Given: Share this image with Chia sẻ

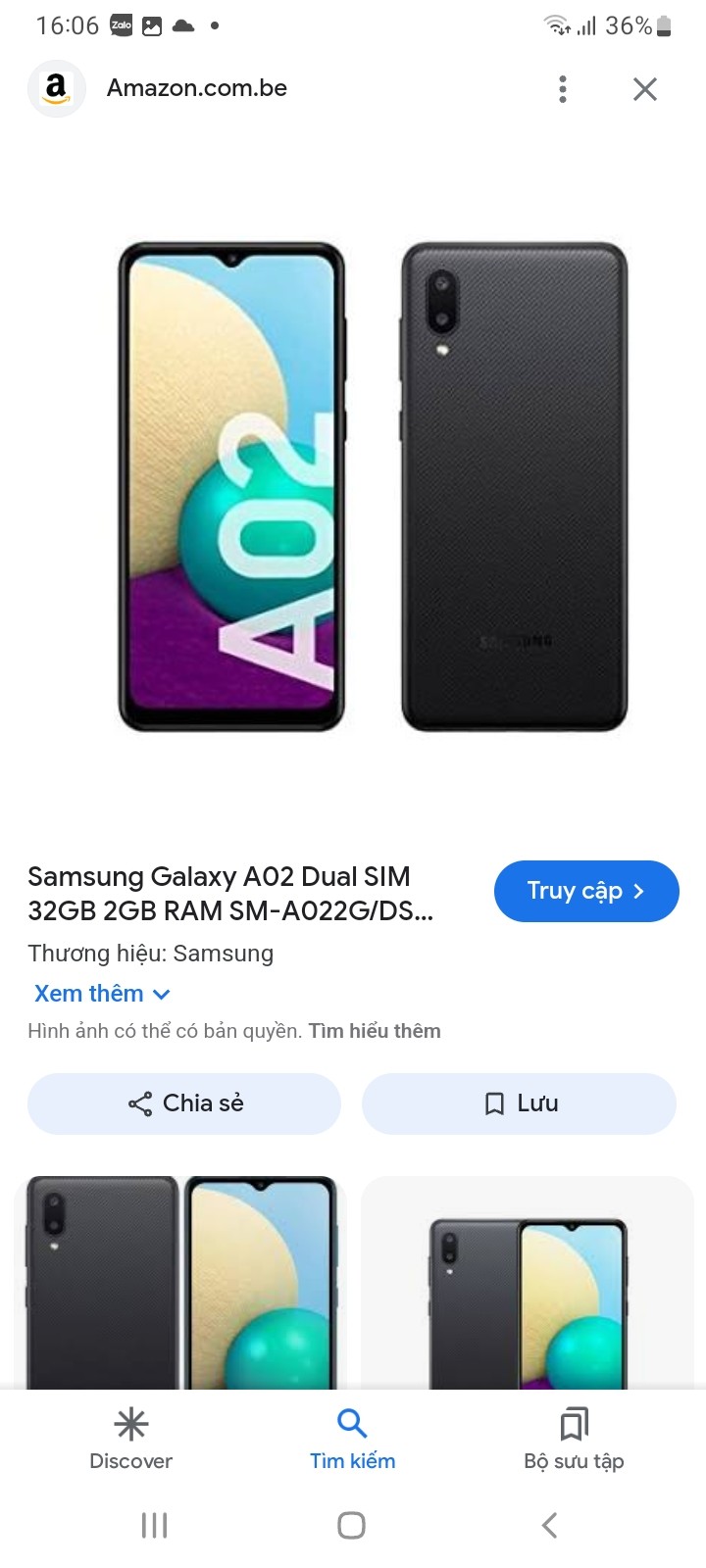Looking at the screenshot, I should (x=184, y=1103).
